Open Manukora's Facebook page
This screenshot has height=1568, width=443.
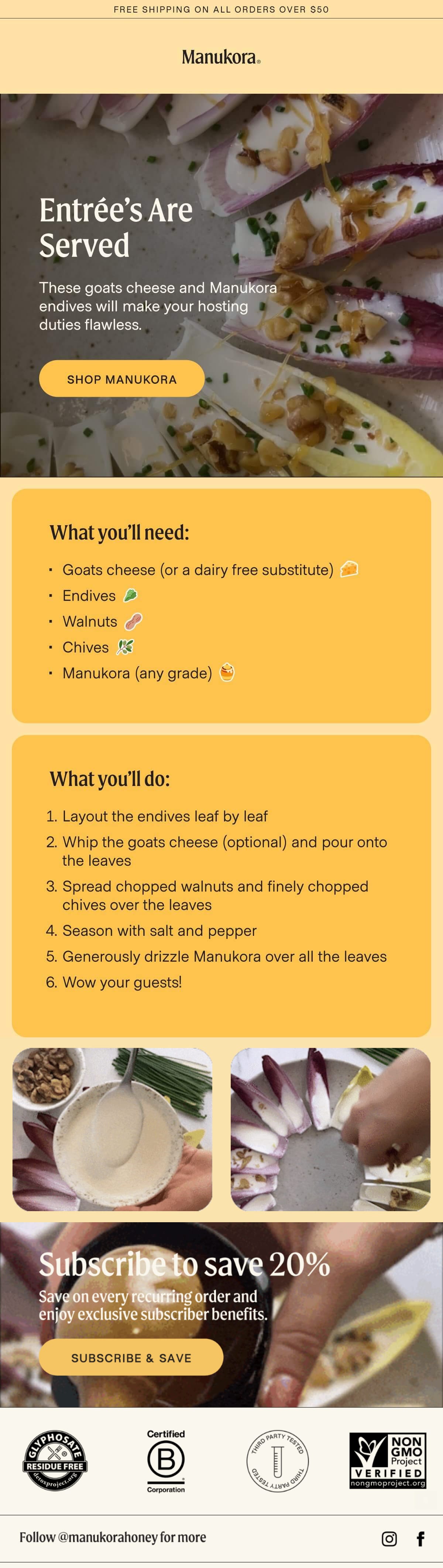click(x=420, y=1538)
